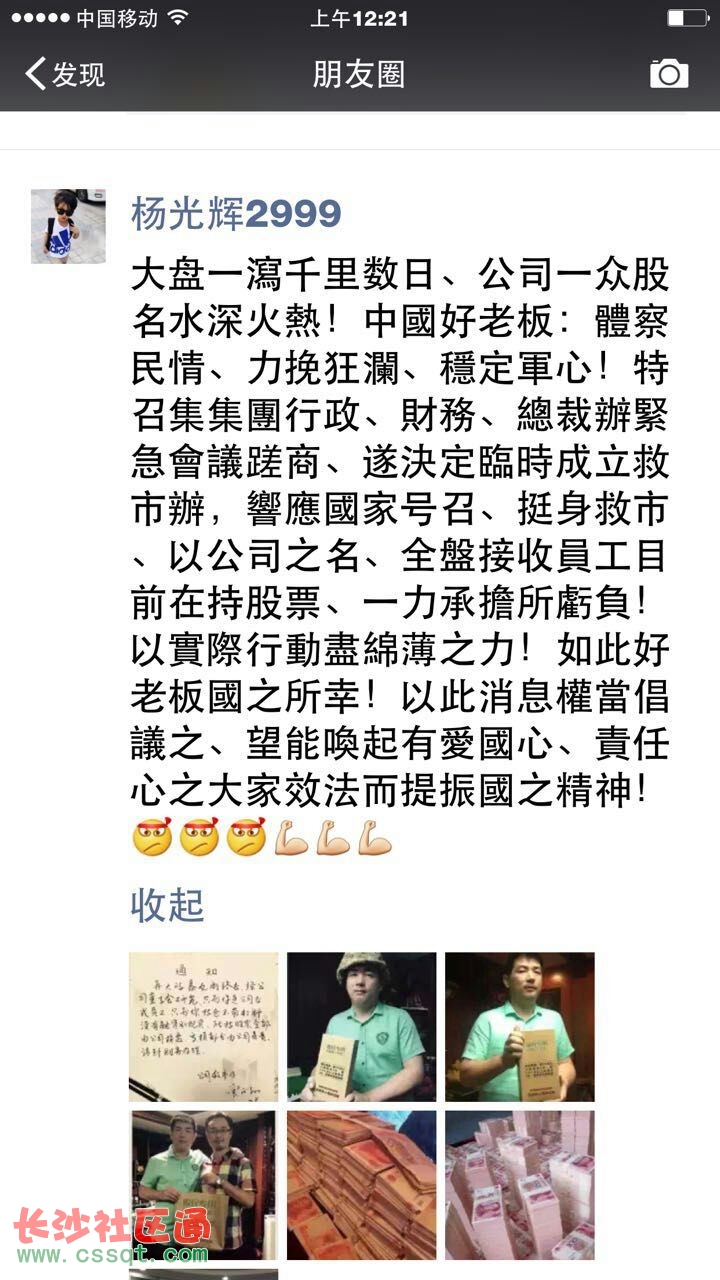View photo of man wearing hat
Viewport: 720px width, 1280px height.
click(x=362, y=1026)
